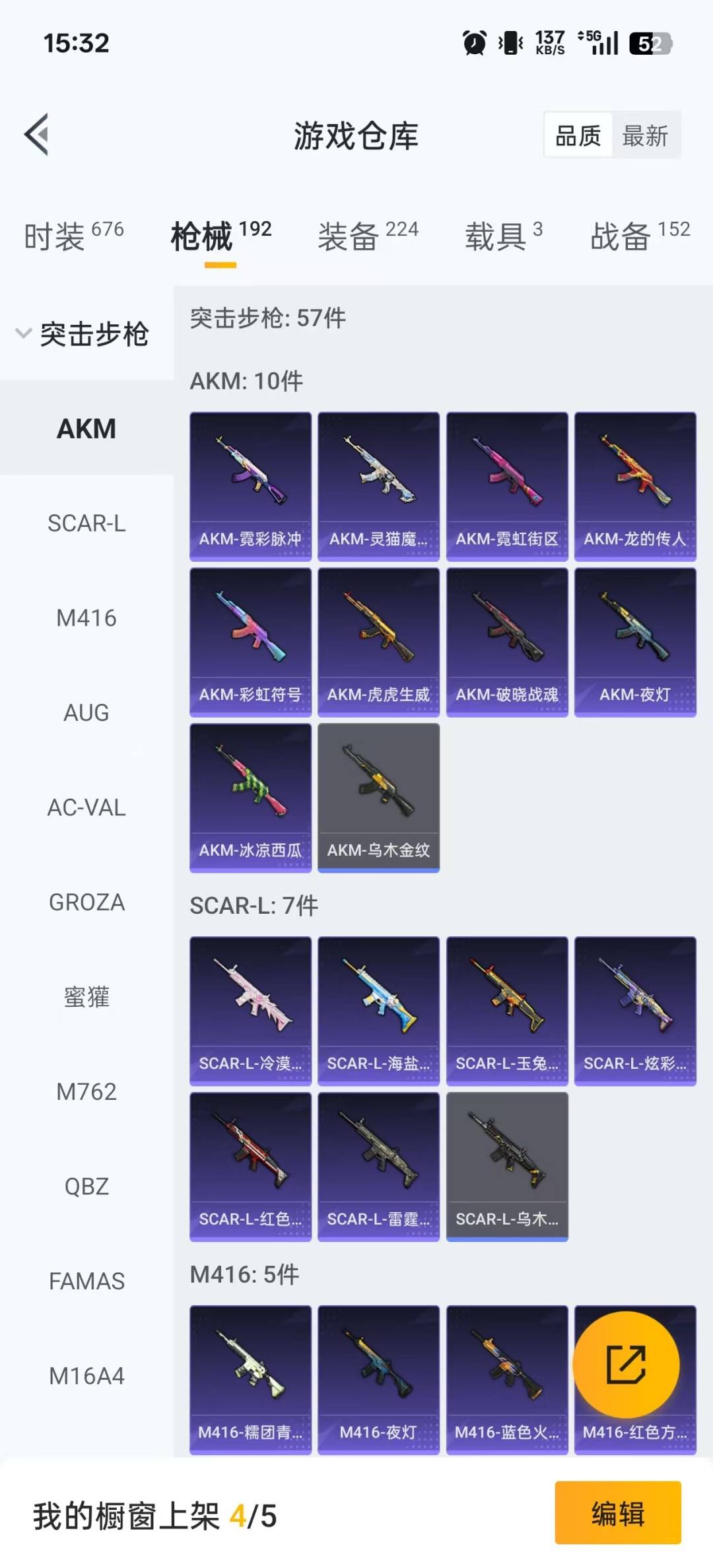
Task: Go back using the top-left arrow
Action: pos(37,135)
